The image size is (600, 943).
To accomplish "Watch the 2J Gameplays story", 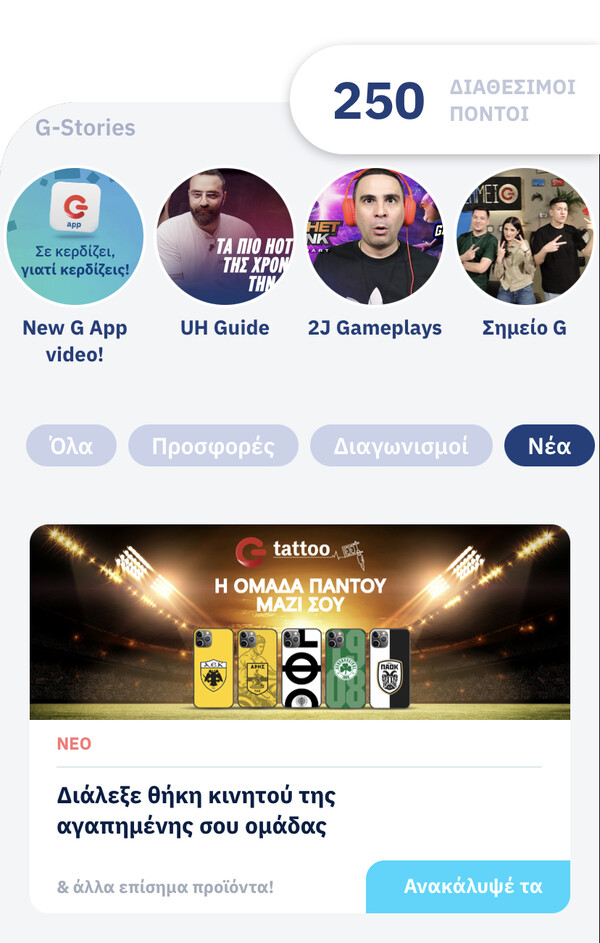I will [x=375, y=237].
